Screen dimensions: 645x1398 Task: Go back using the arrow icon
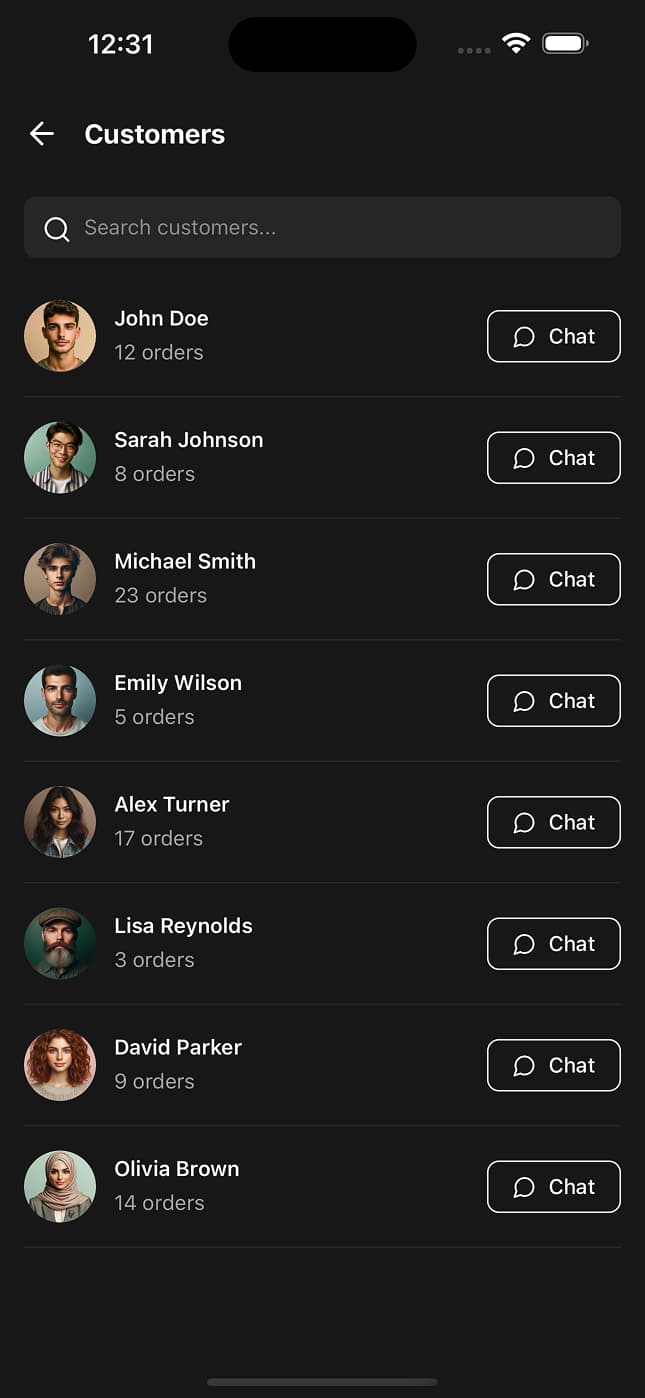click(x=42, y=134)
